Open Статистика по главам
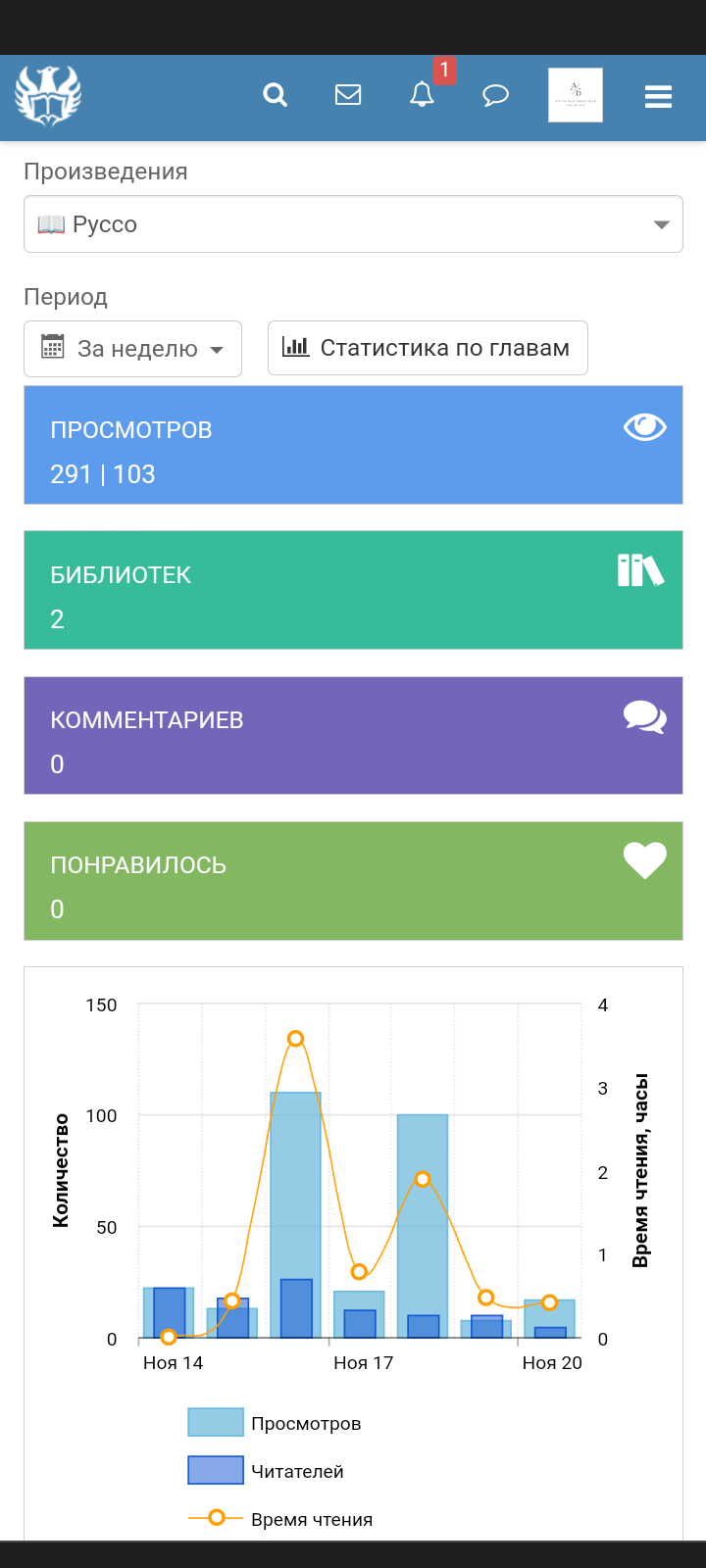The image size is (706, 1568). [x=428, y=348]
